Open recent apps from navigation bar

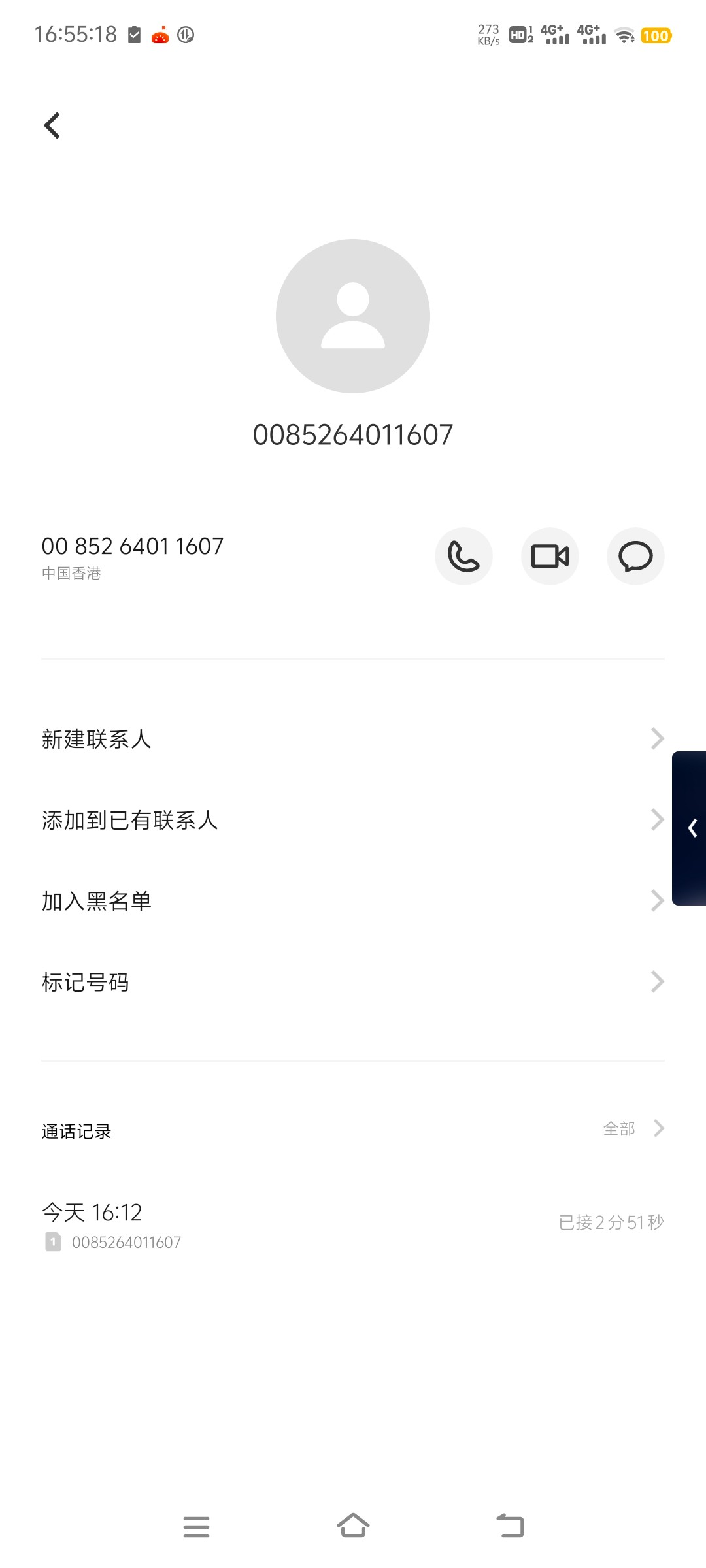(x=196, y=1527)
